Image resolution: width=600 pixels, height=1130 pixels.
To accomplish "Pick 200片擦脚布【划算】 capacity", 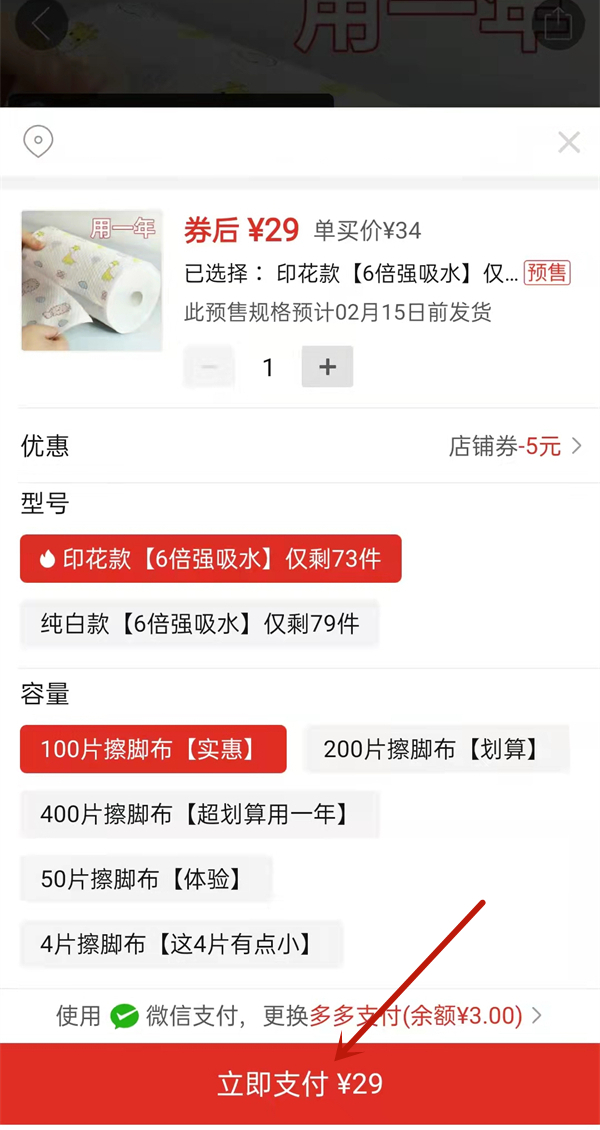I will pyautogui.click(x=436, y=749).
